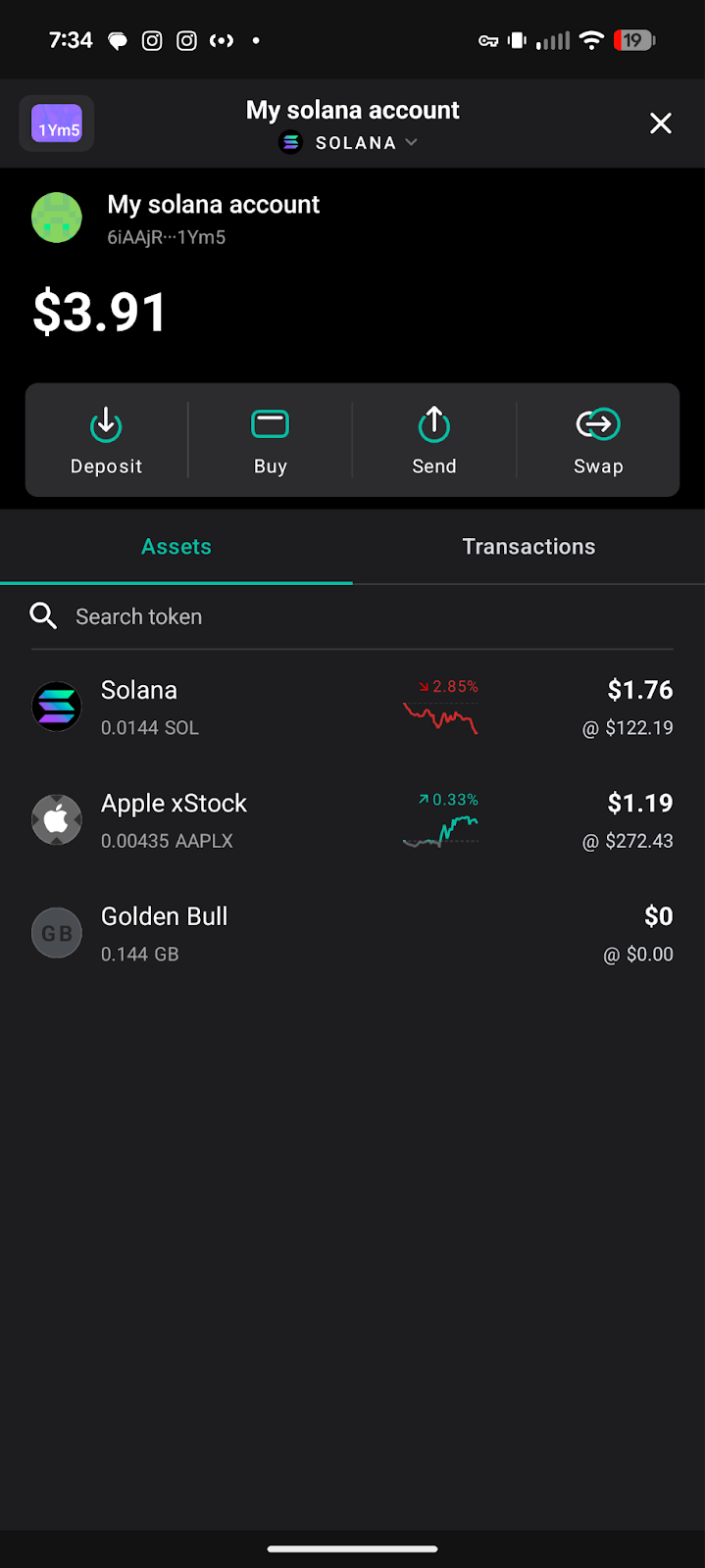
Task: Close the Solana account screen
Action: click(x=661, y=123)
